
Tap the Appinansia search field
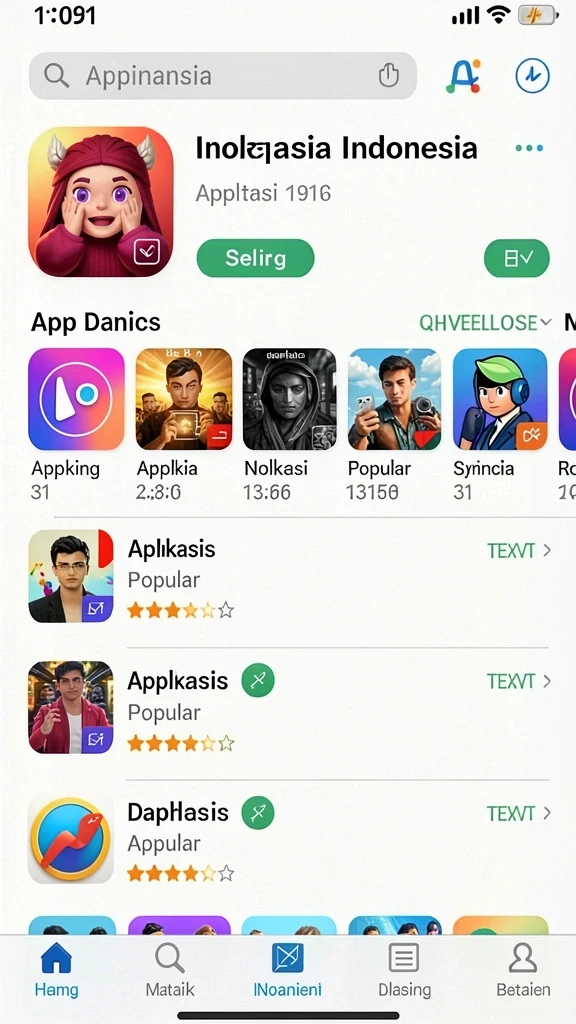point(223,76)
